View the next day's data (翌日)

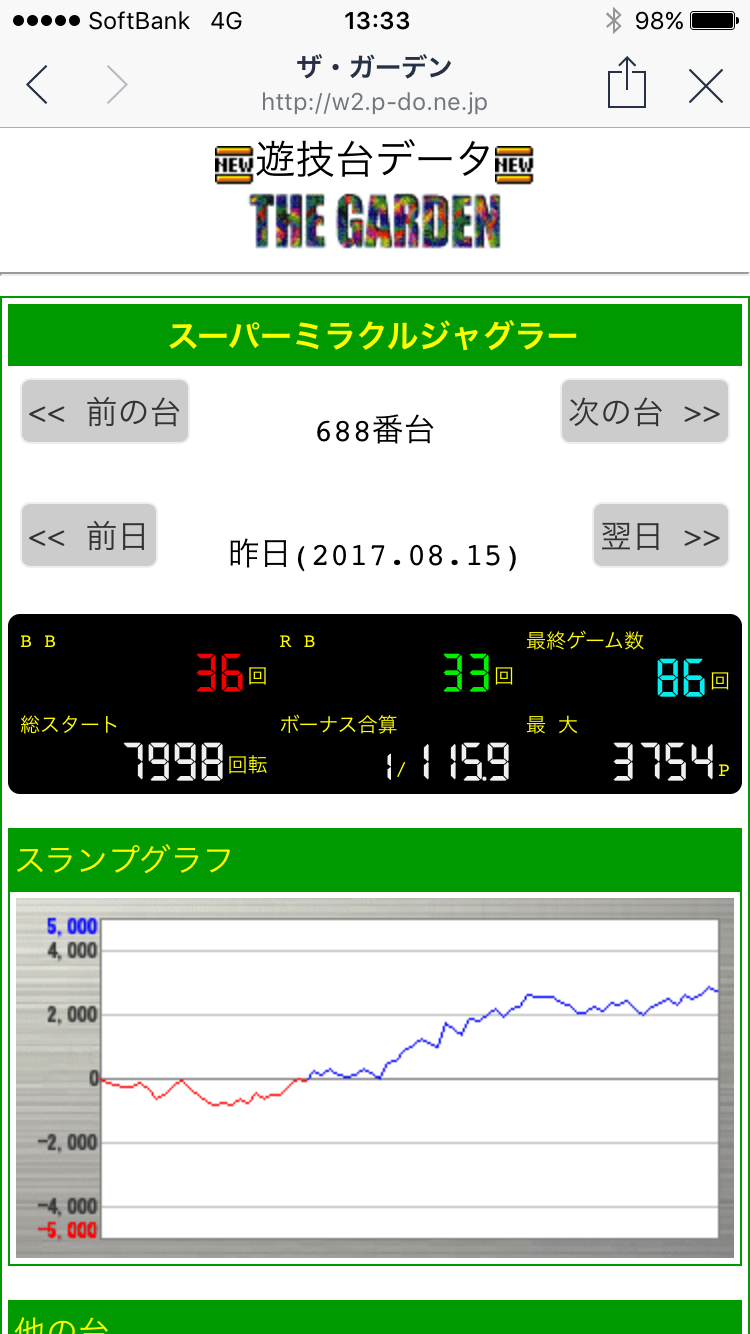(661, 535)
